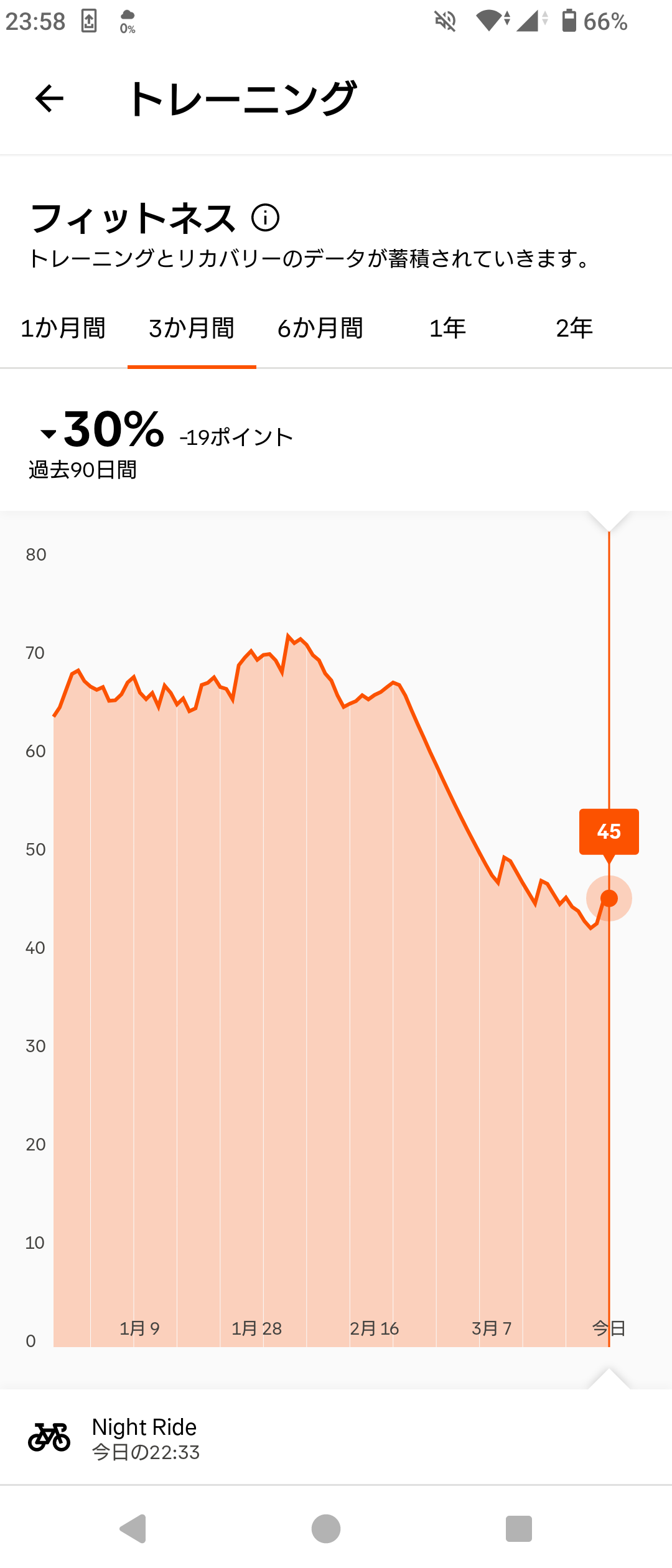Open the フィットネス info icon
Viewport: 672px width, 1568px height.
click(x=266, y=218)
